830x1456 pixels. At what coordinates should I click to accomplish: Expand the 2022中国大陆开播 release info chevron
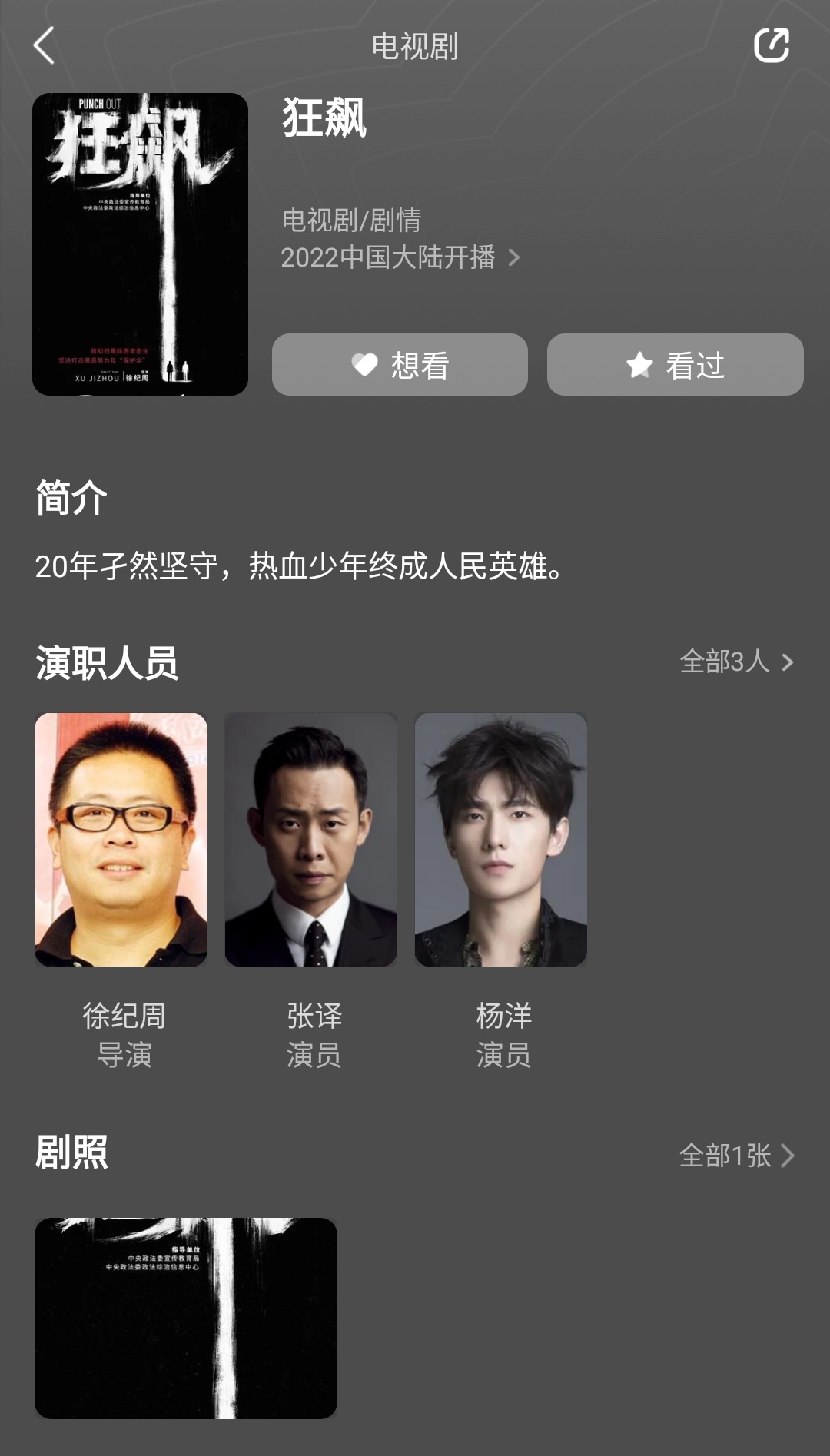(x=513, y=257)
